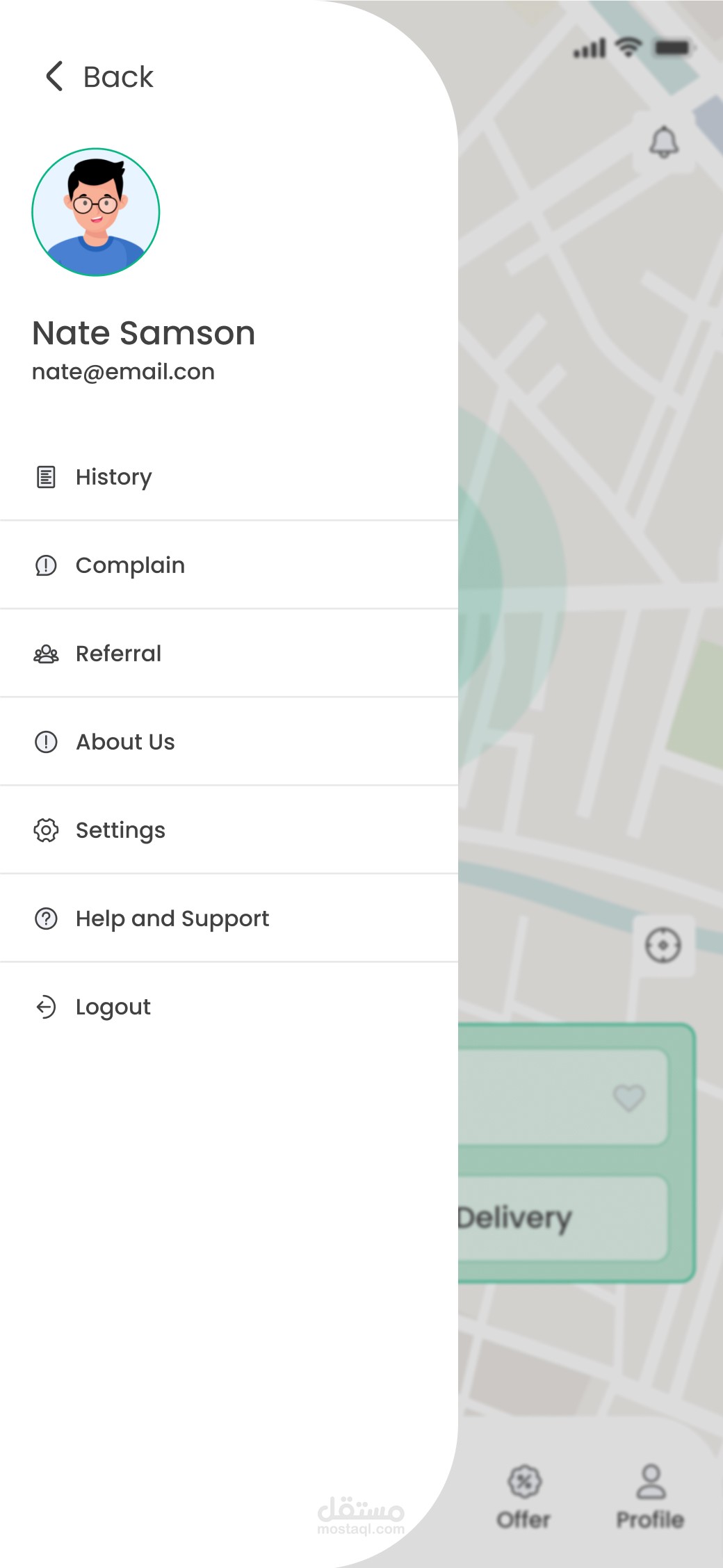Recenter map with the location target icon
The image size is (723, 1568).
point(663,946)
